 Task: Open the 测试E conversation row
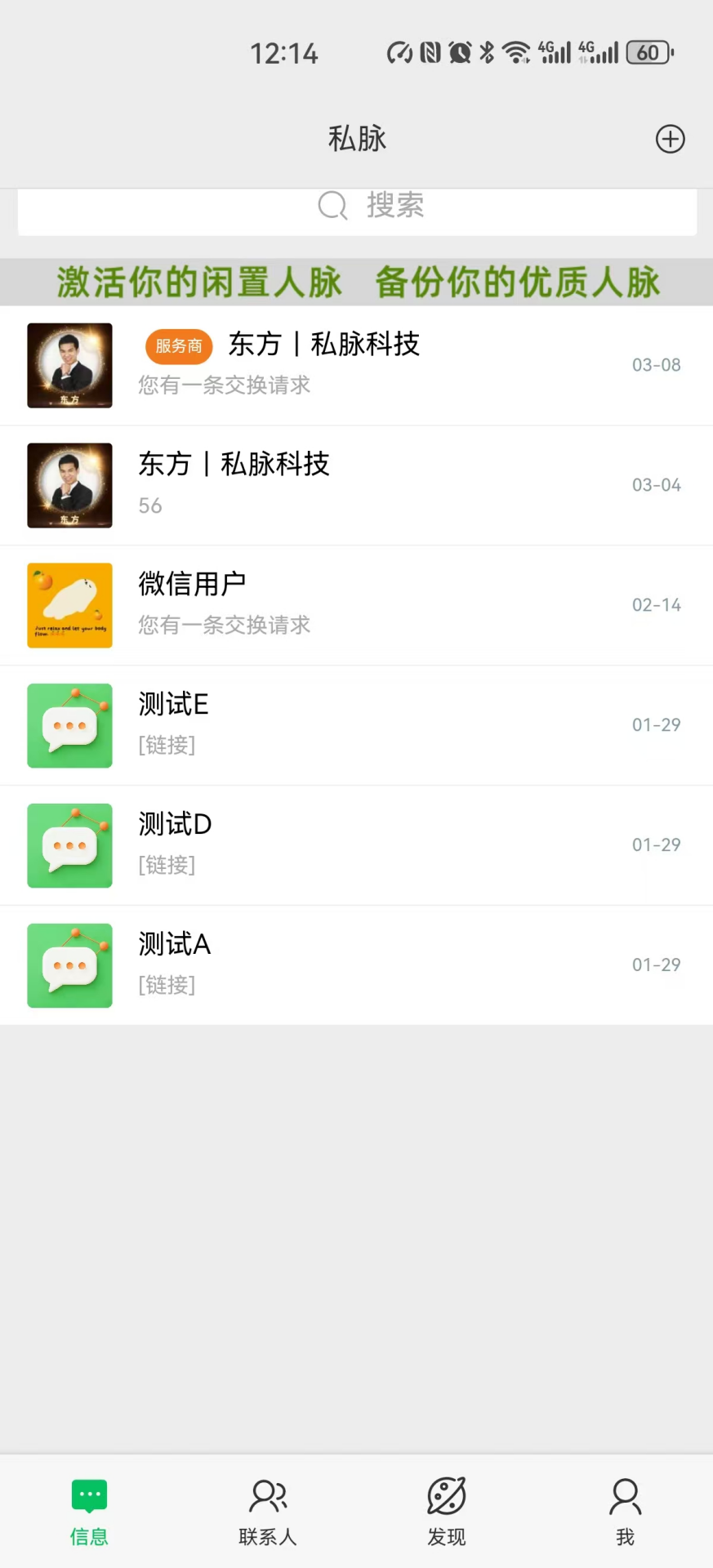(x=356, y=725)
